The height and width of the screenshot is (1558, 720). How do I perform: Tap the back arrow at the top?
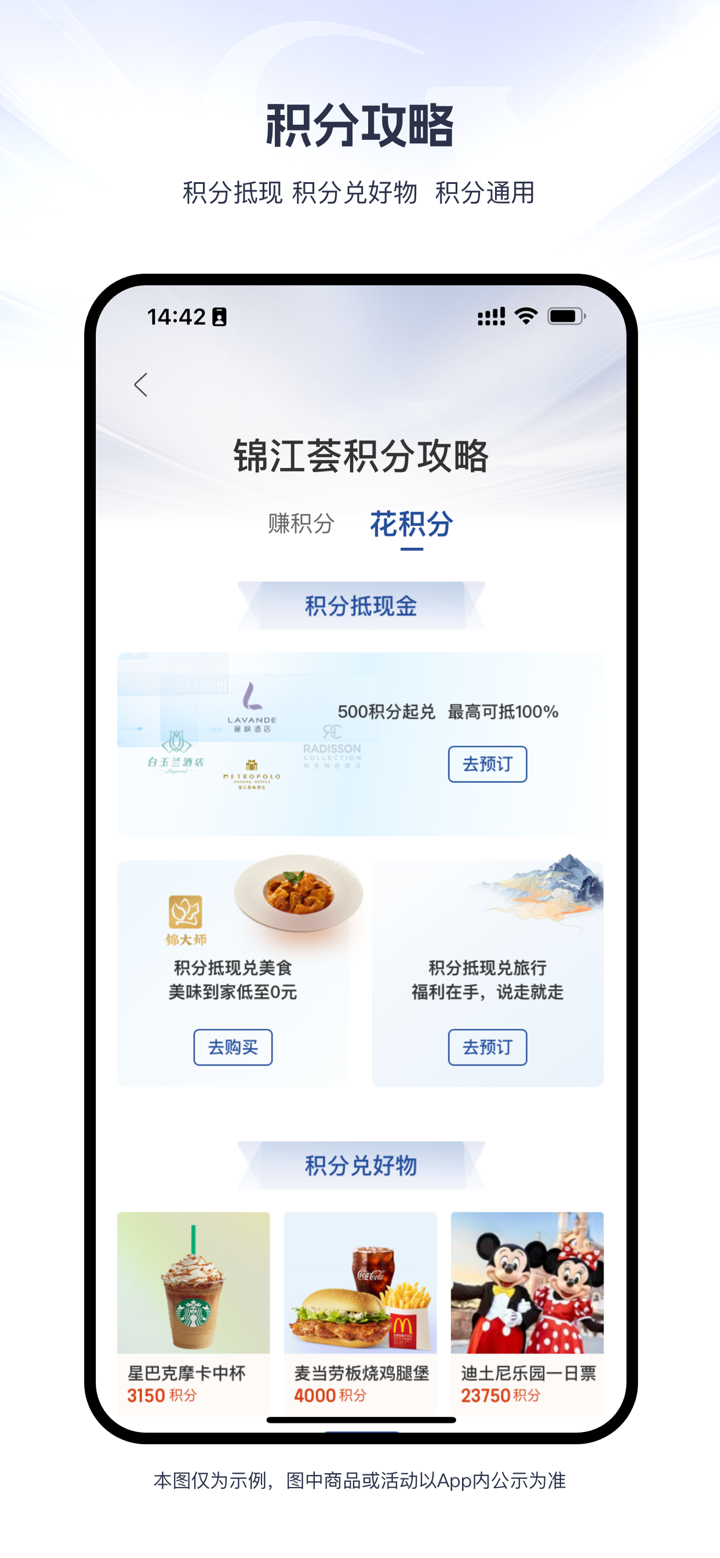coord(139,384)
